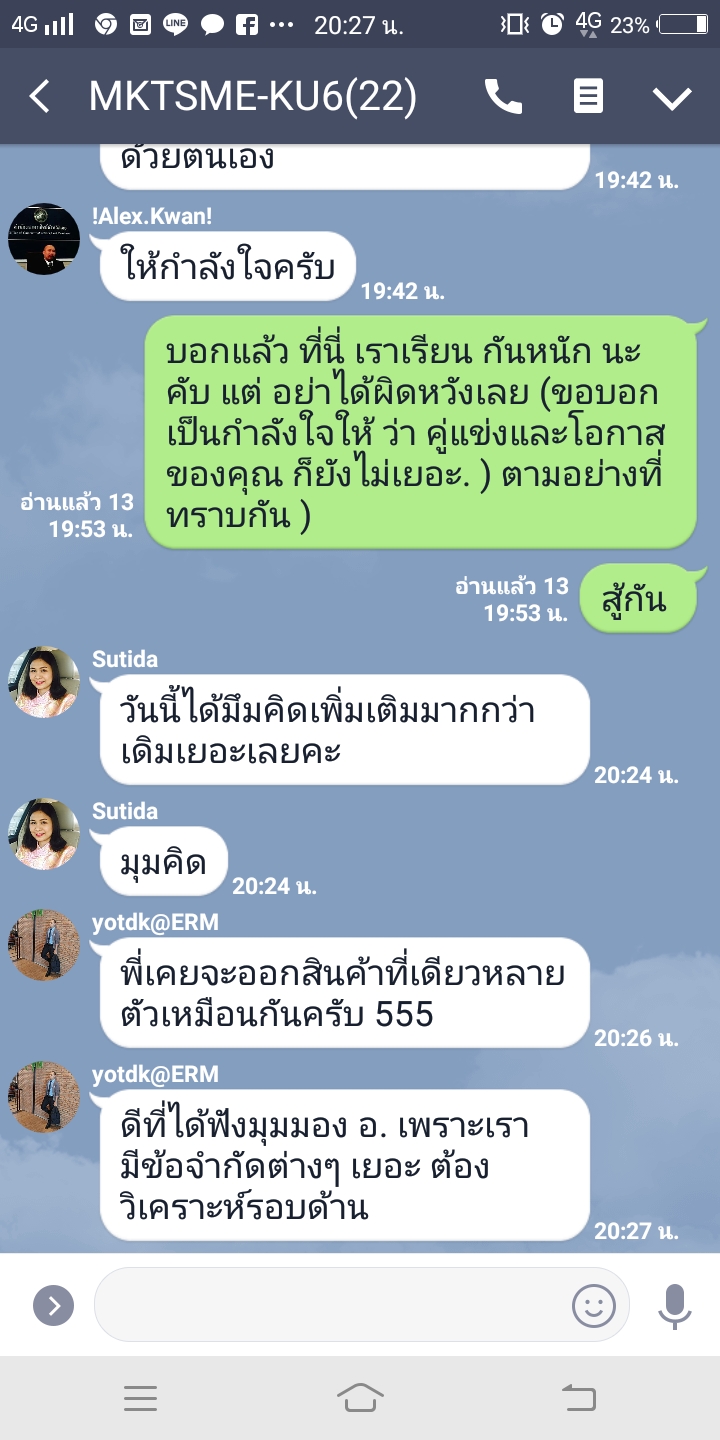
Task: Record a voice message with the microphone
Action: pyautogui.click(x=675, y=1305)
